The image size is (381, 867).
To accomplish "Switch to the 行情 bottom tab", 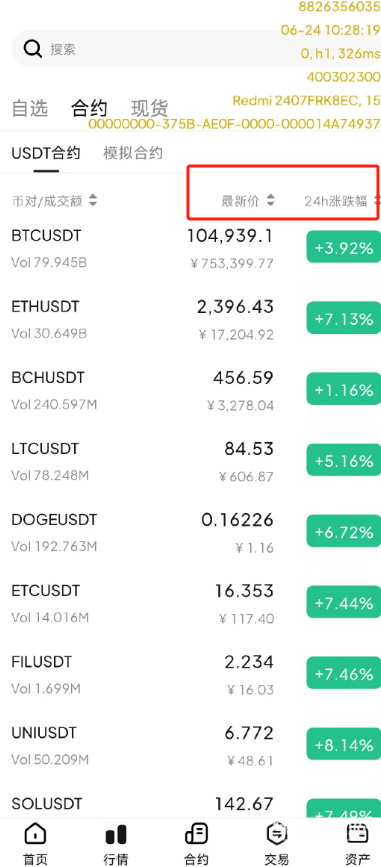I will click(x=116, y=844).
